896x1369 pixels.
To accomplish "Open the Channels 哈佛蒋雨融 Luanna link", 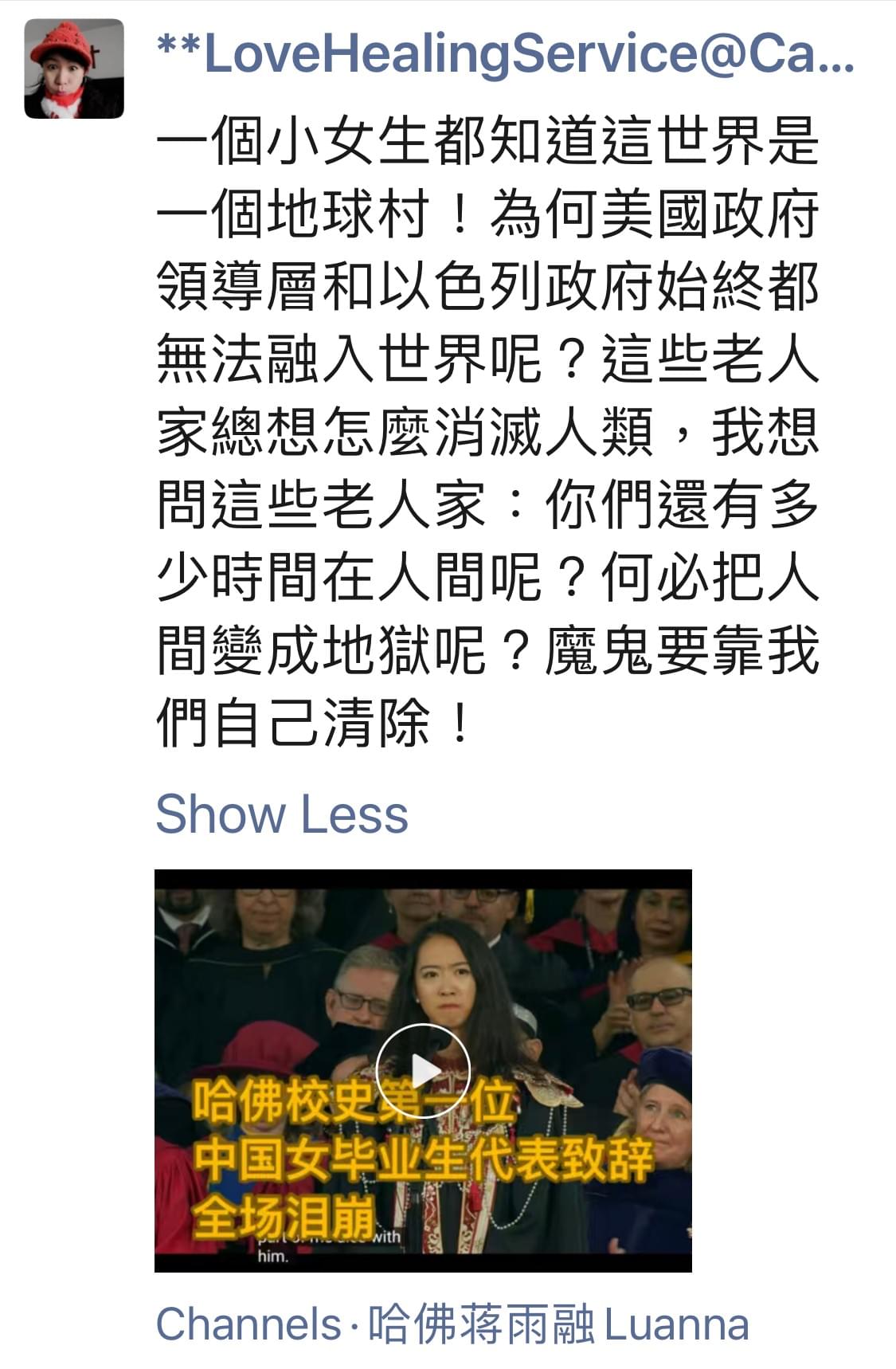I will [452, 1324].
